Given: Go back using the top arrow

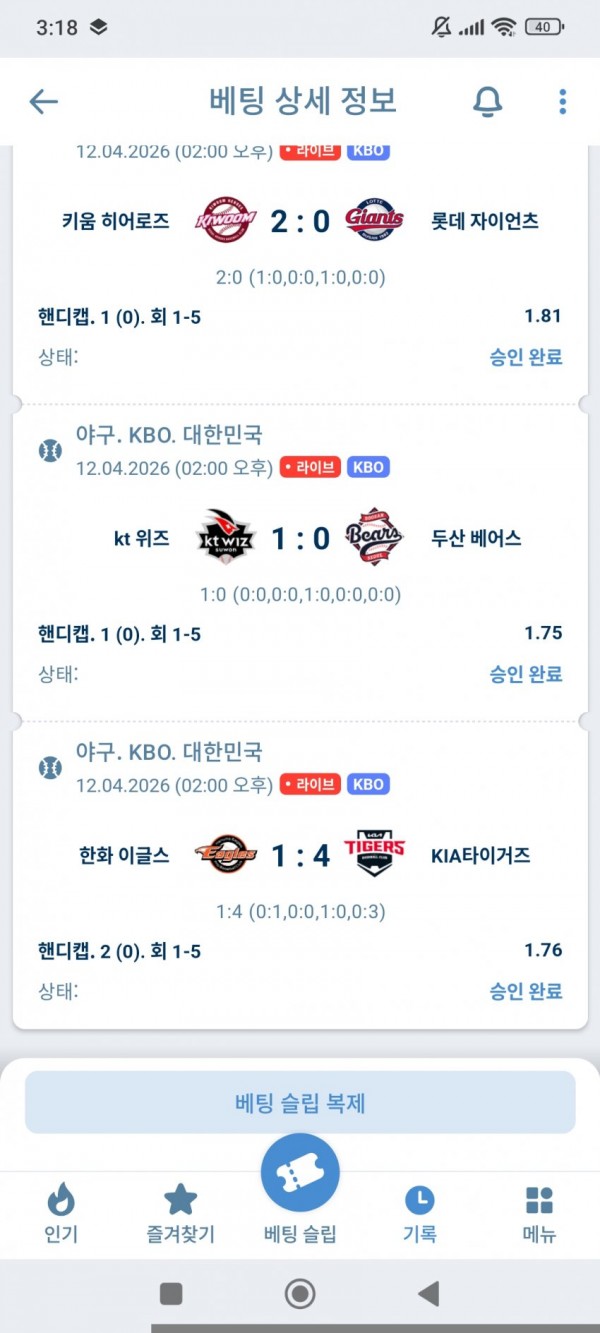Looking at the screenshot, I should click(x=44, y=101).
